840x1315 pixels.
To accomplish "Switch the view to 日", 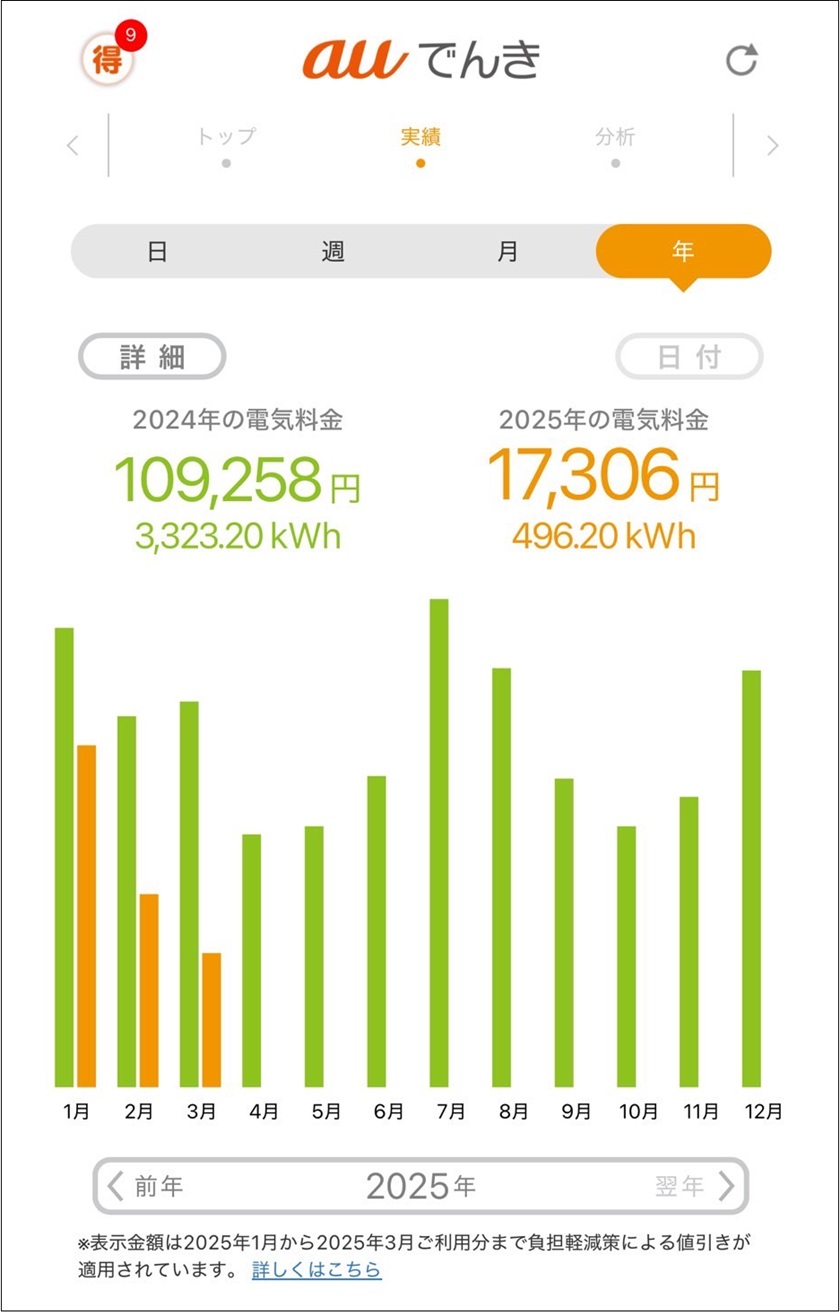I will (158, 251).
